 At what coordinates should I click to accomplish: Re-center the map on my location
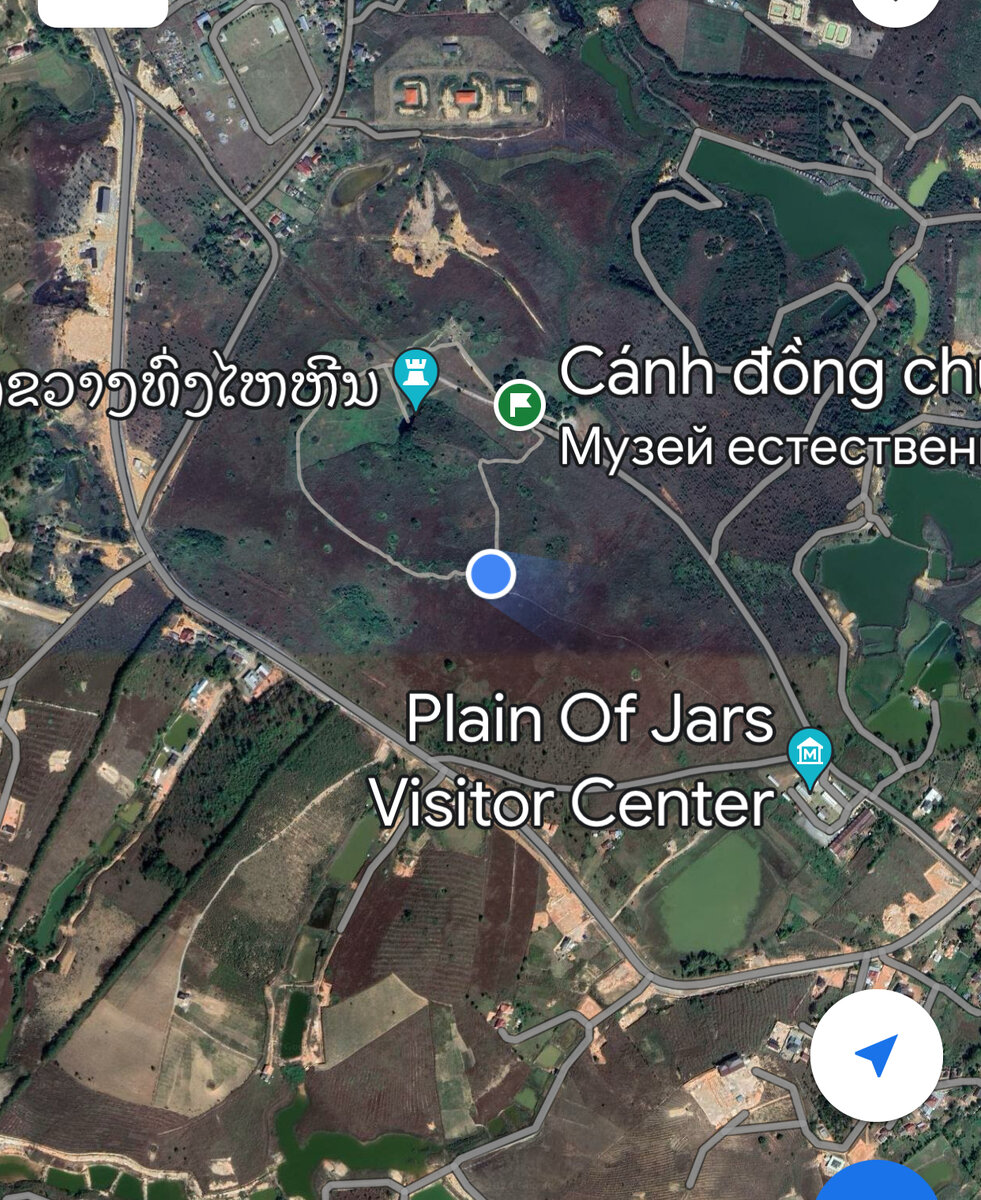(876, 1056)
